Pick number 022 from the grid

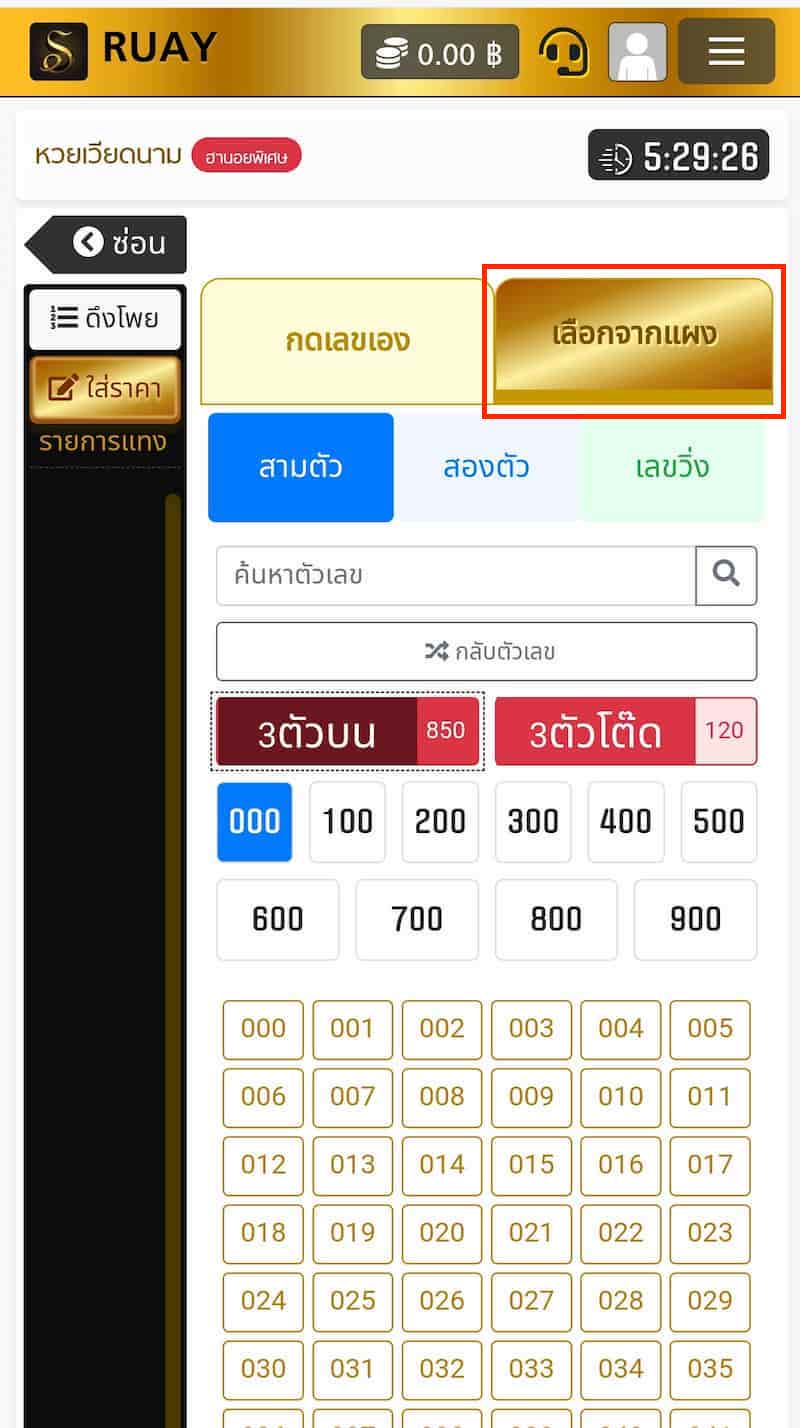click(x=620, y=1232)
